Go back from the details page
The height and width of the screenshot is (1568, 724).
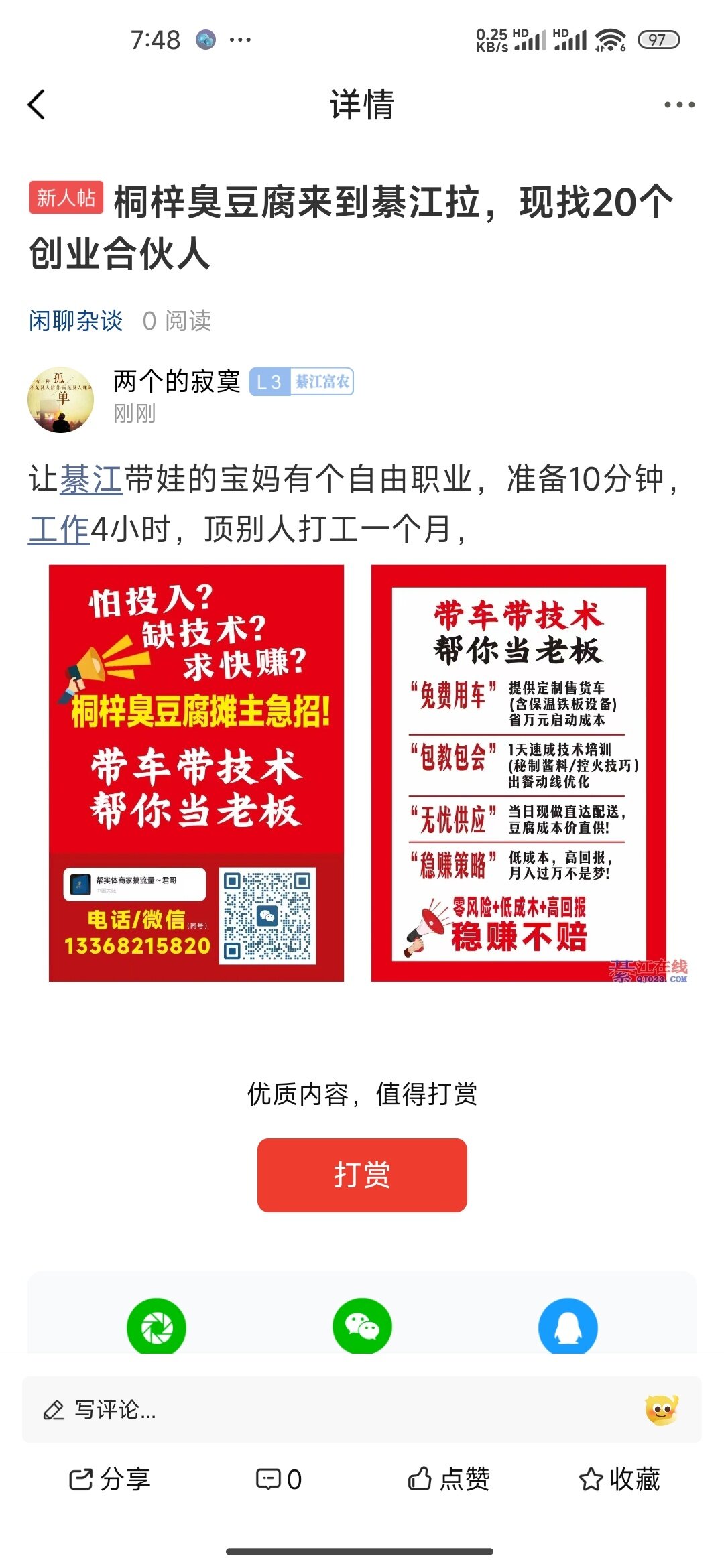(x=37, y=105)
